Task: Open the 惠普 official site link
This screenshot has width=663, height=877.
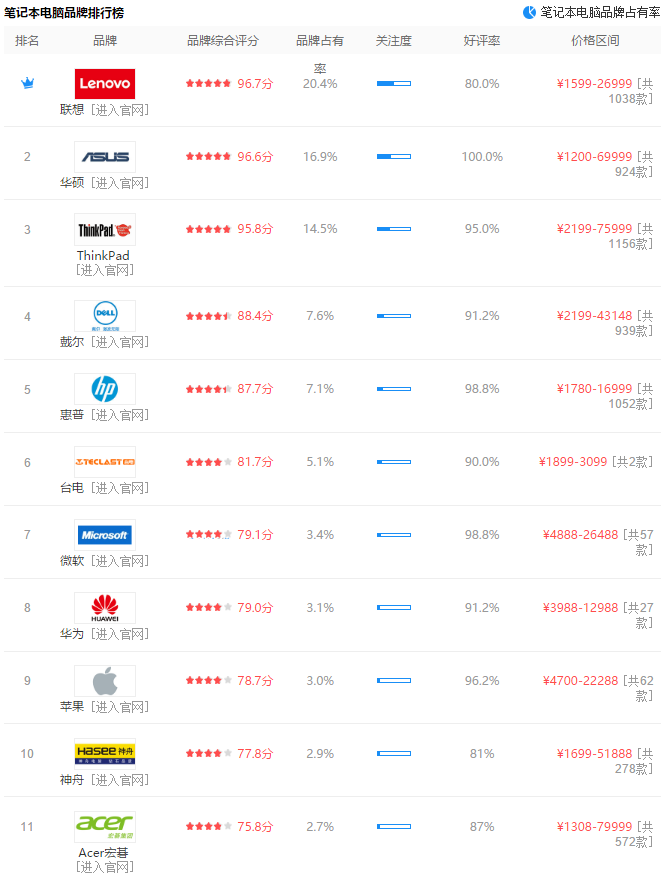Action: (x=119, y=414)
